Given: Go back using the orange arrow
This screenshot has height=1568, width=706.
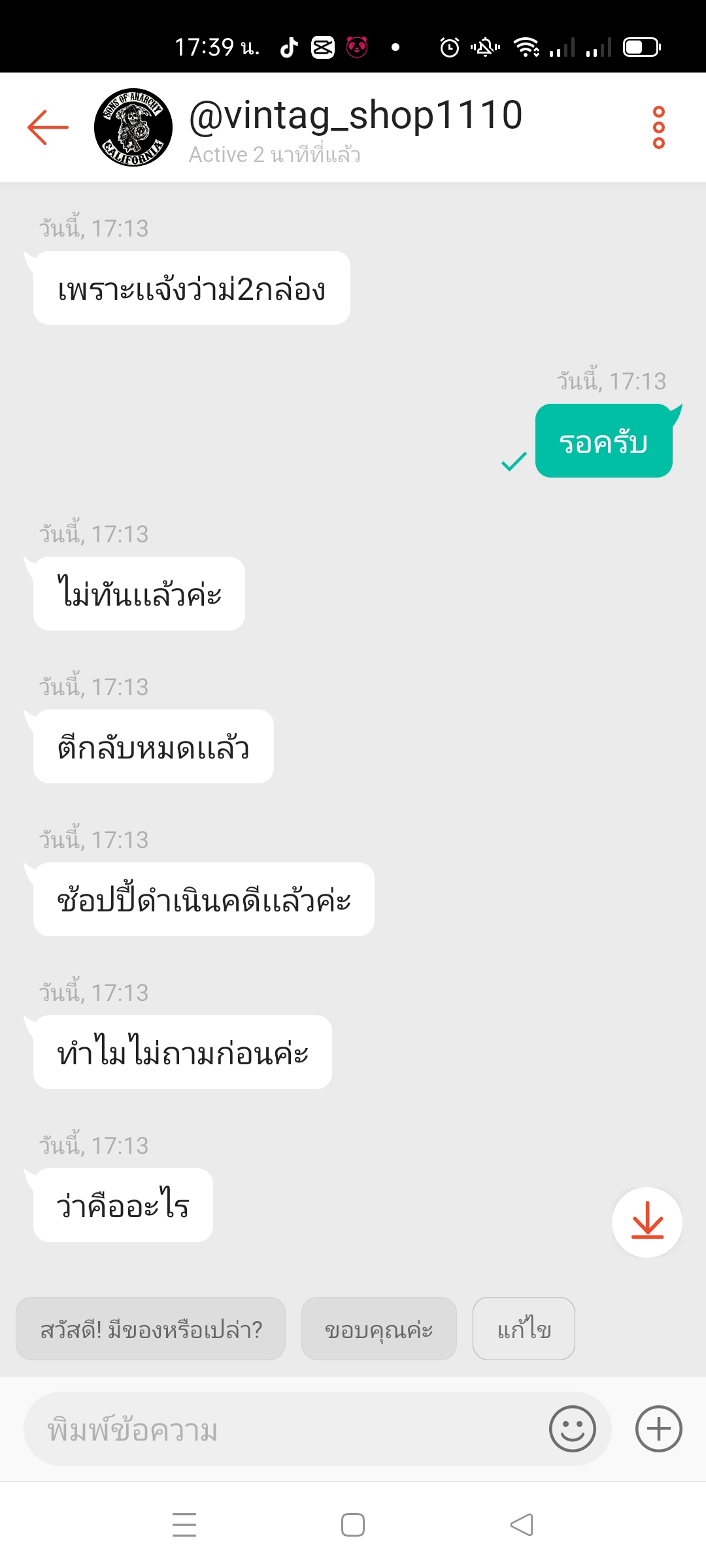Looking at the screenshot, I should coord(48,127).
